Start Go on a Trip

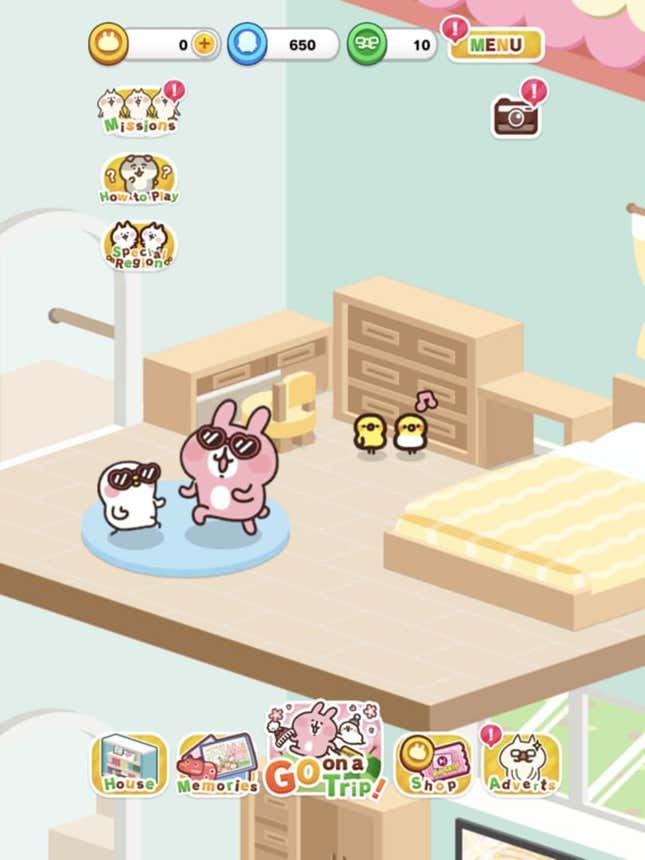324,752
